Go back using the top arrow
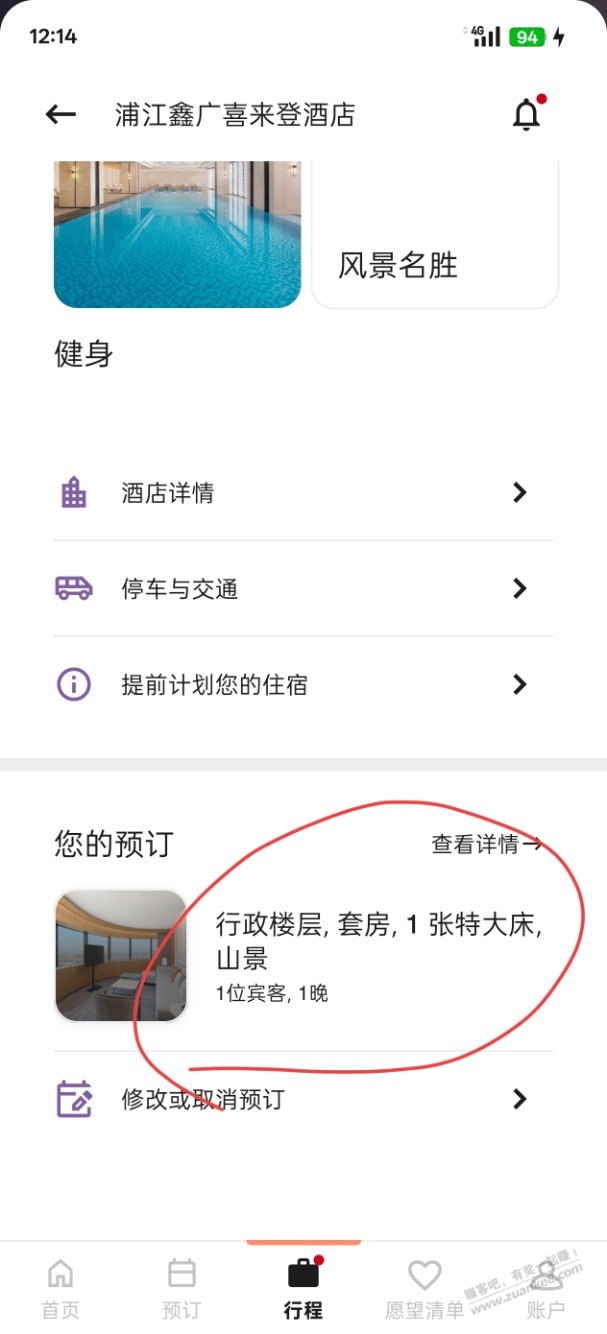The image size is (607, 1334). [61, 115]
